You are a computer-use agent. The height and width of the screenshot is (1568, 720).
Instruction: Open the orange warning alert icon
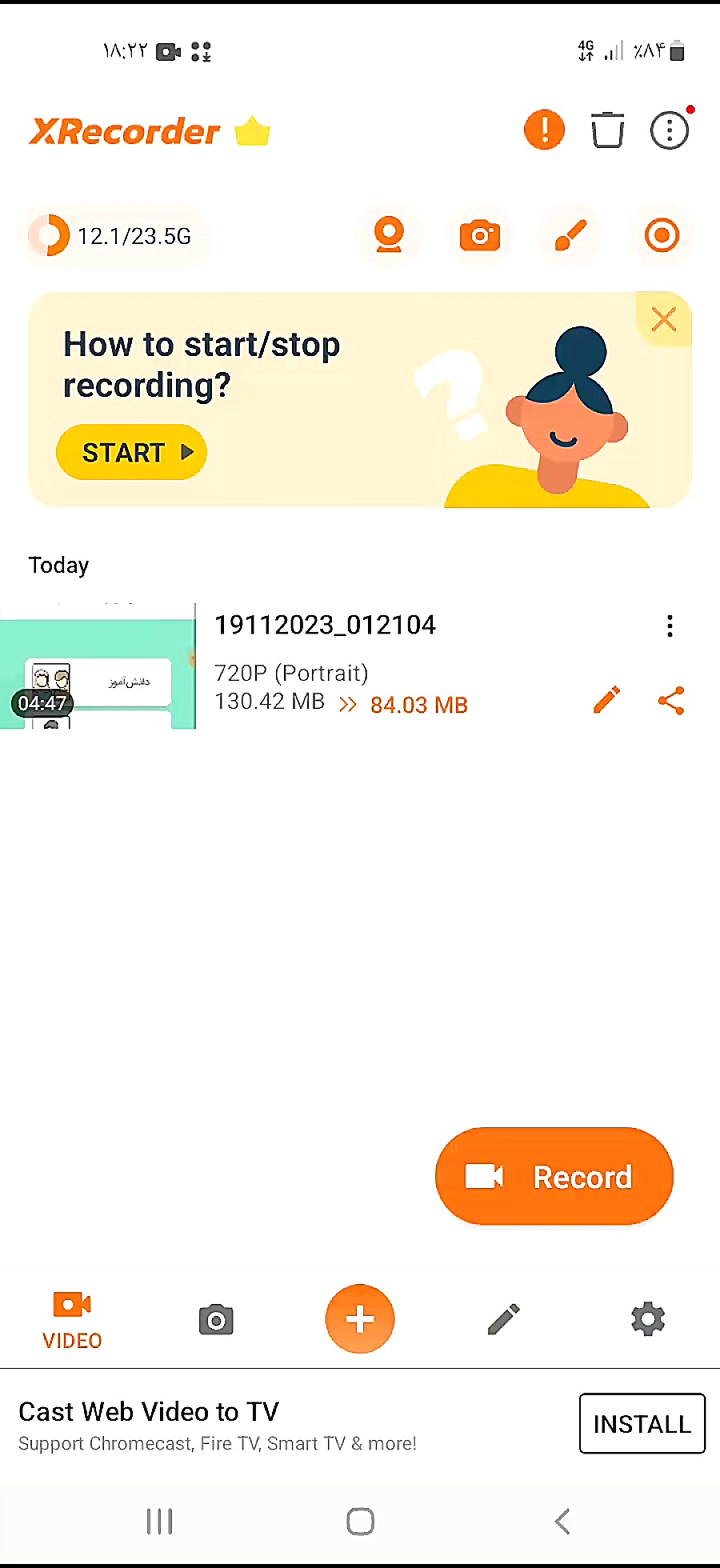[x=544, y=130]
